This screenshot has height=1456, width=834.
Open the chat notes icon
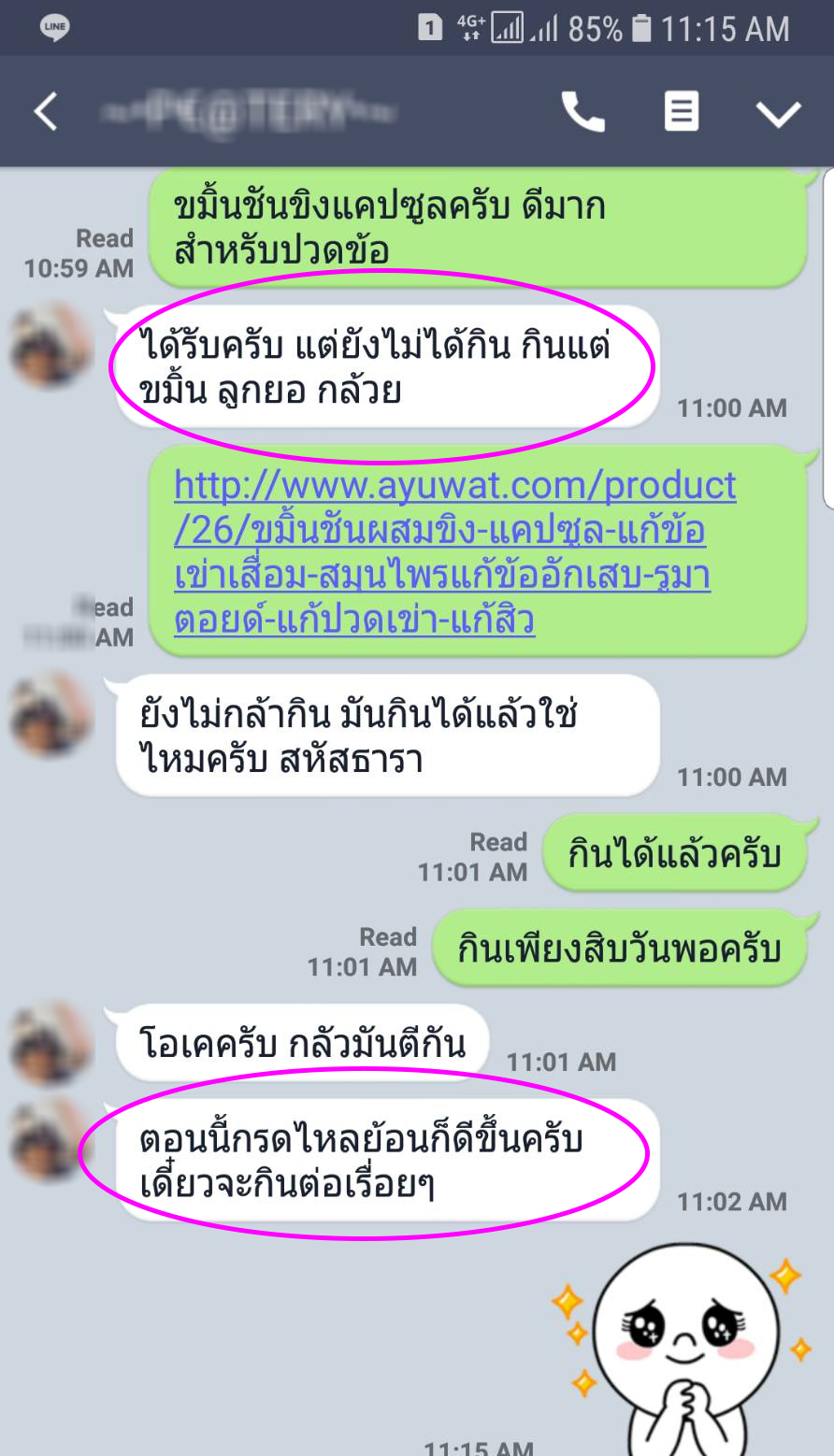pos(682,113)
